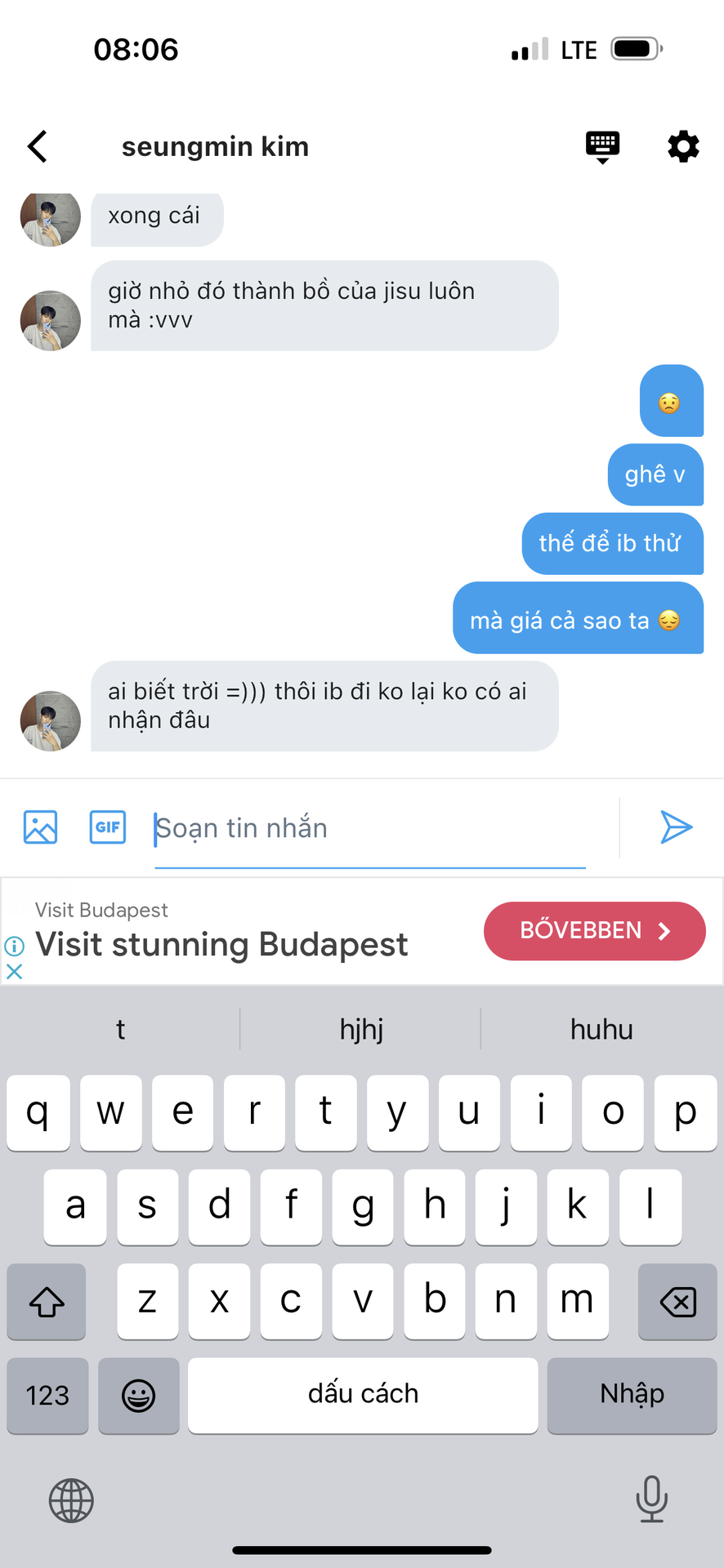
Task: Open chat settings gear
Action: tap(683, 147)
